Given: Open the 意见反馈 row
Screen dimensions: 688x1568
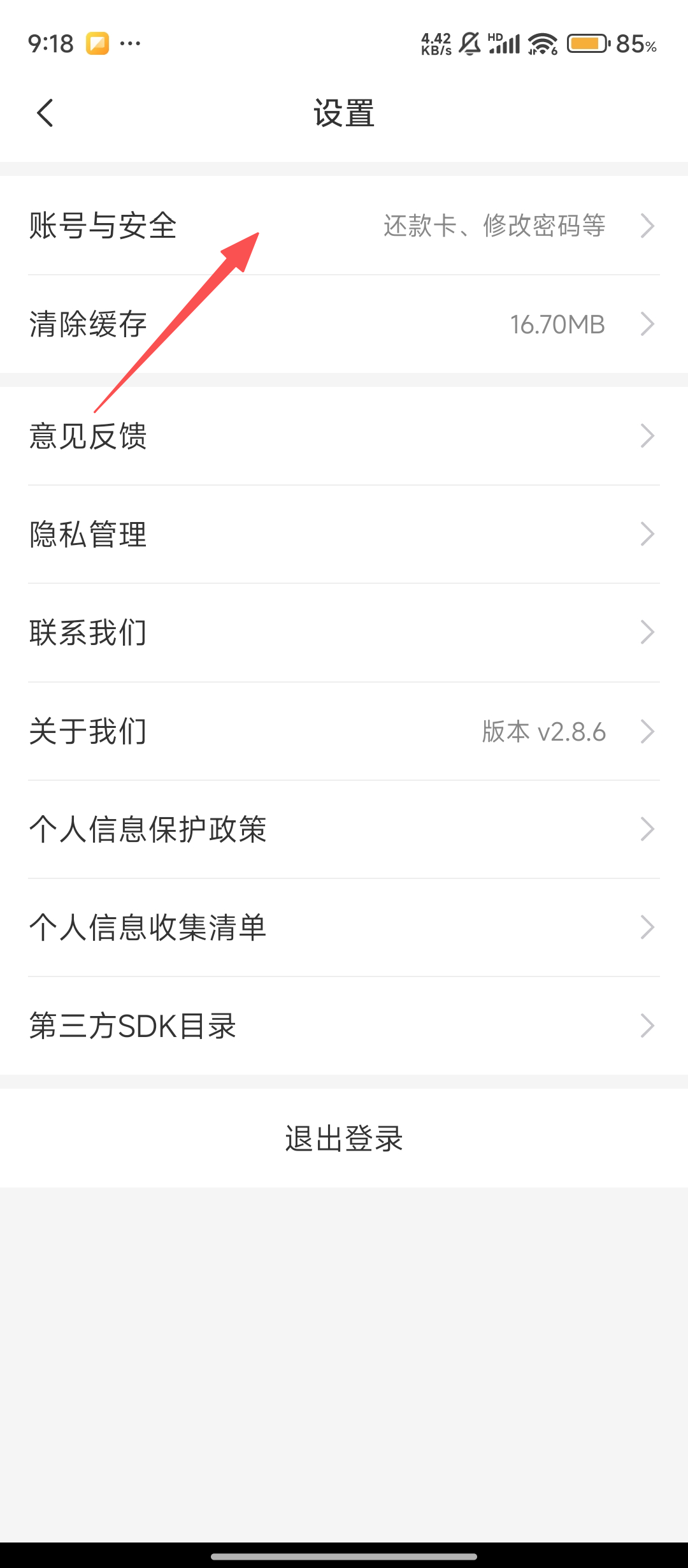Looking at the screenshot, I should coord(344,436).
